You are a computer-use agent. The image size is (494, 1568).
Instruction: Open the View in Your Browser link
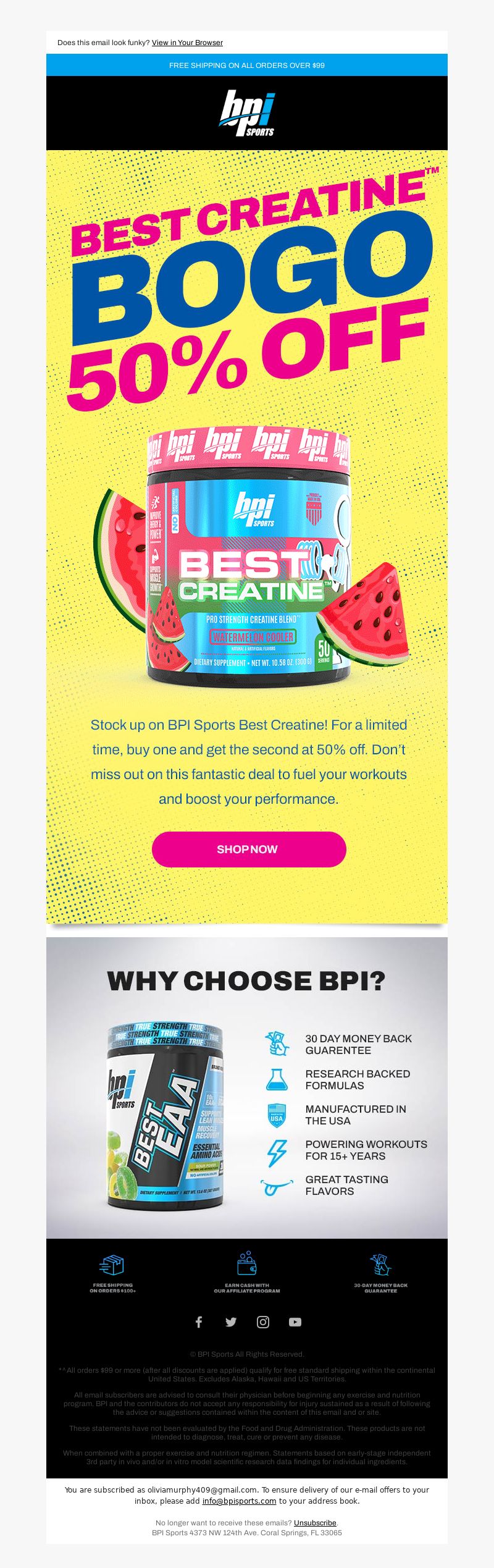coord(187,43)
